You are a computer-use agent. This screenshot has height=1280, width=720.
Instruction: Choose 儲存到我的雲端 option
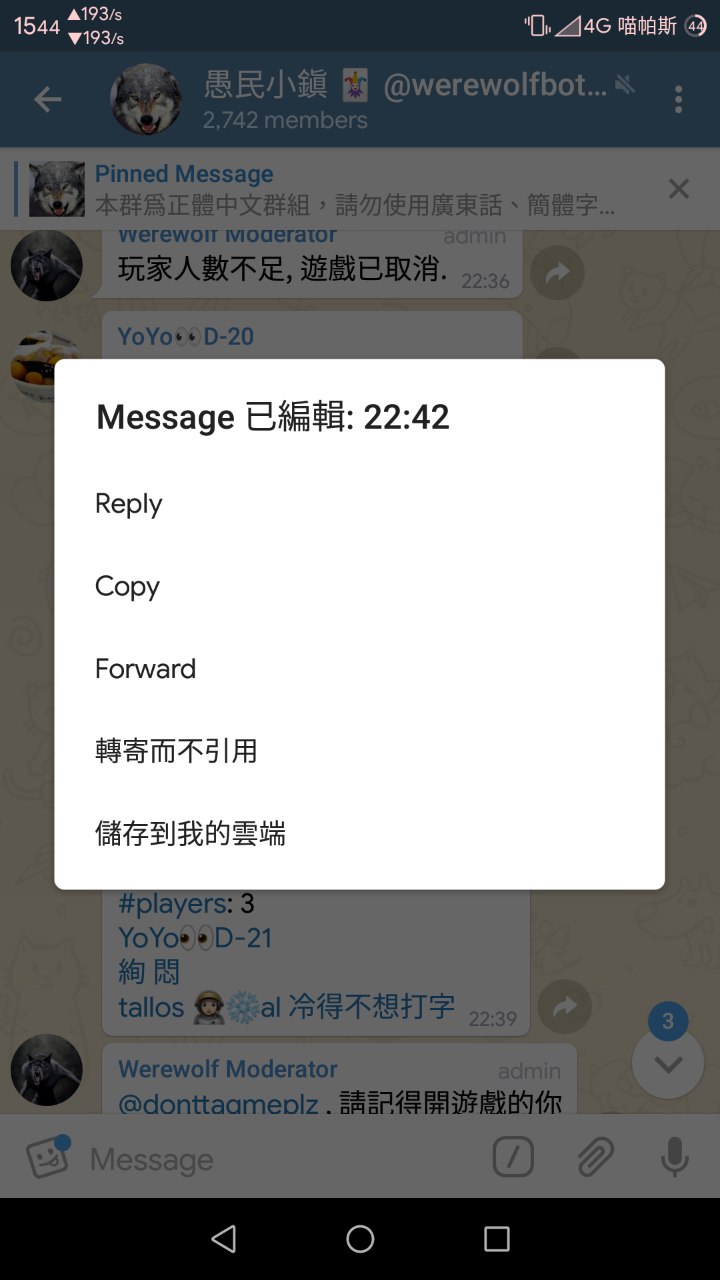[x=191, y=833]
